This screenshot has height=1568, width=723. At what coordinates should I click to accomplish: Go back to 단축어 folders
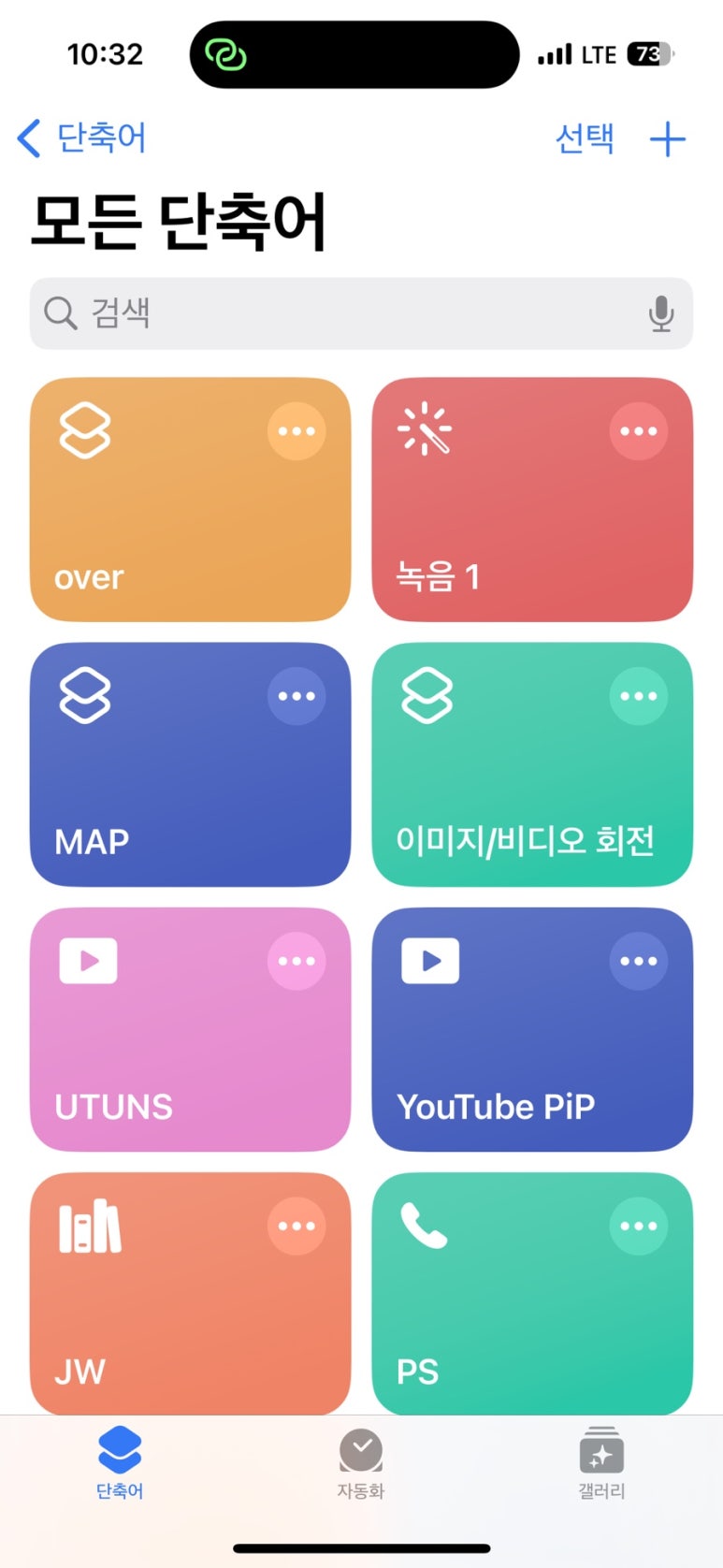[82, 138]
